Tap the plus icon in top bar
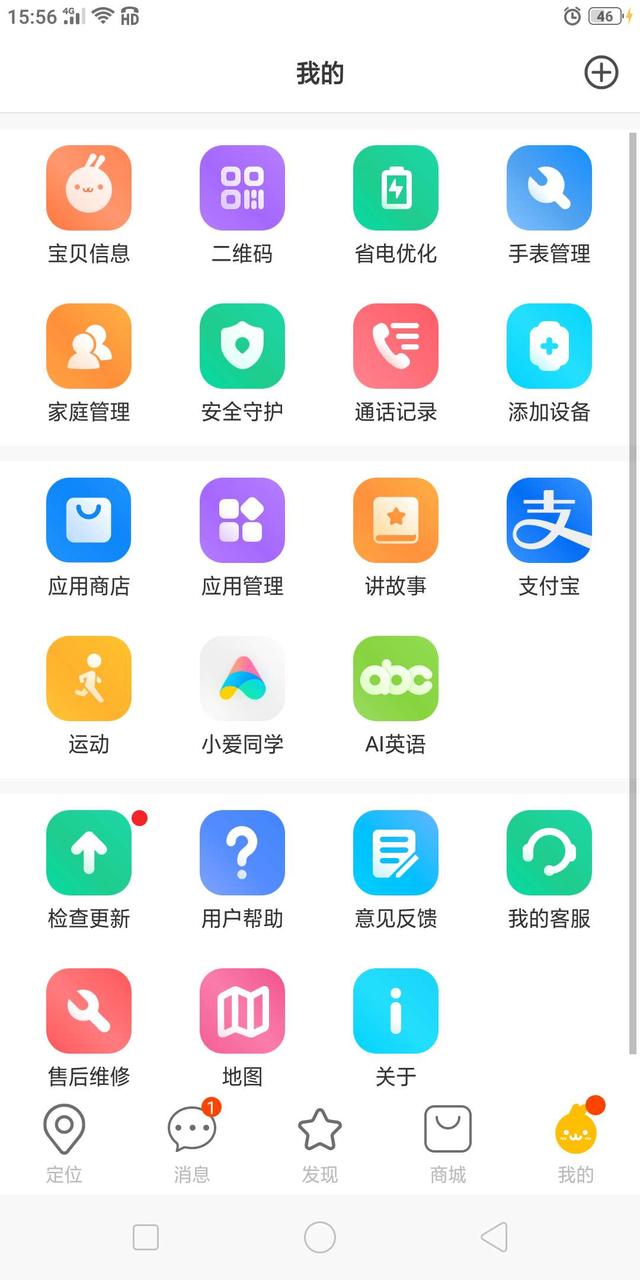The image size is (640, 1280). point(601,73)
